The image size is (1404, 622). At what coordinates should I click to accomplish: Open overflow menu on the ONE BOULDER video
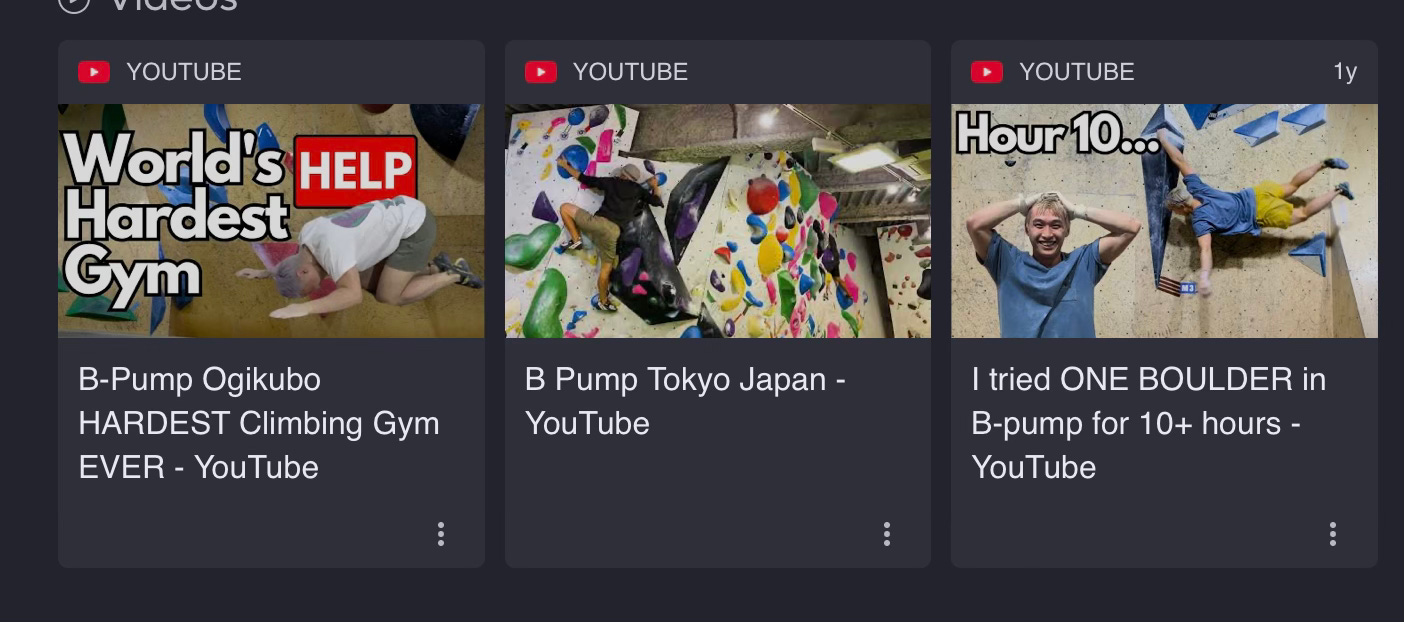click(x=1332, y=534)
